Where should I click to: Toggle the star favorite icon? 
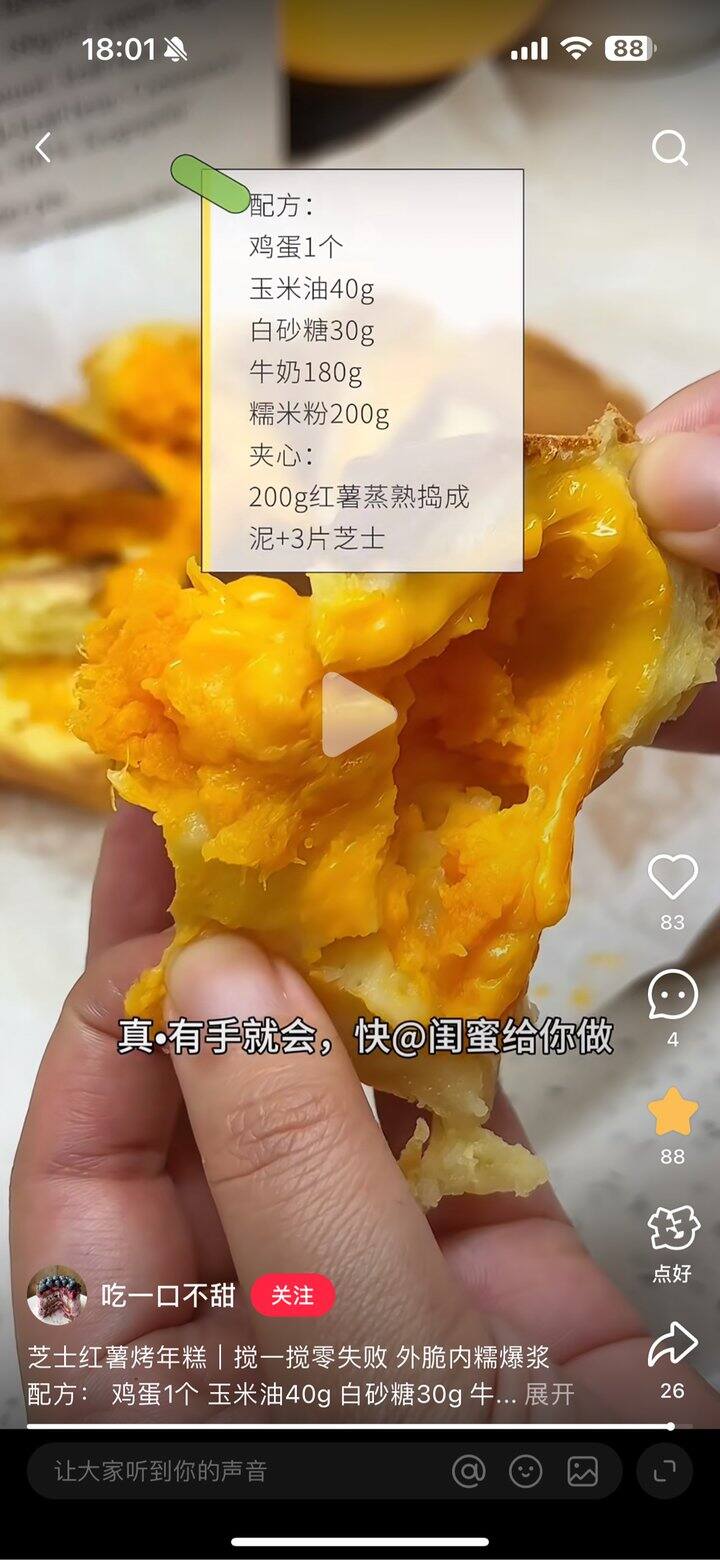pyautogui.click(x=672, y=1112)
